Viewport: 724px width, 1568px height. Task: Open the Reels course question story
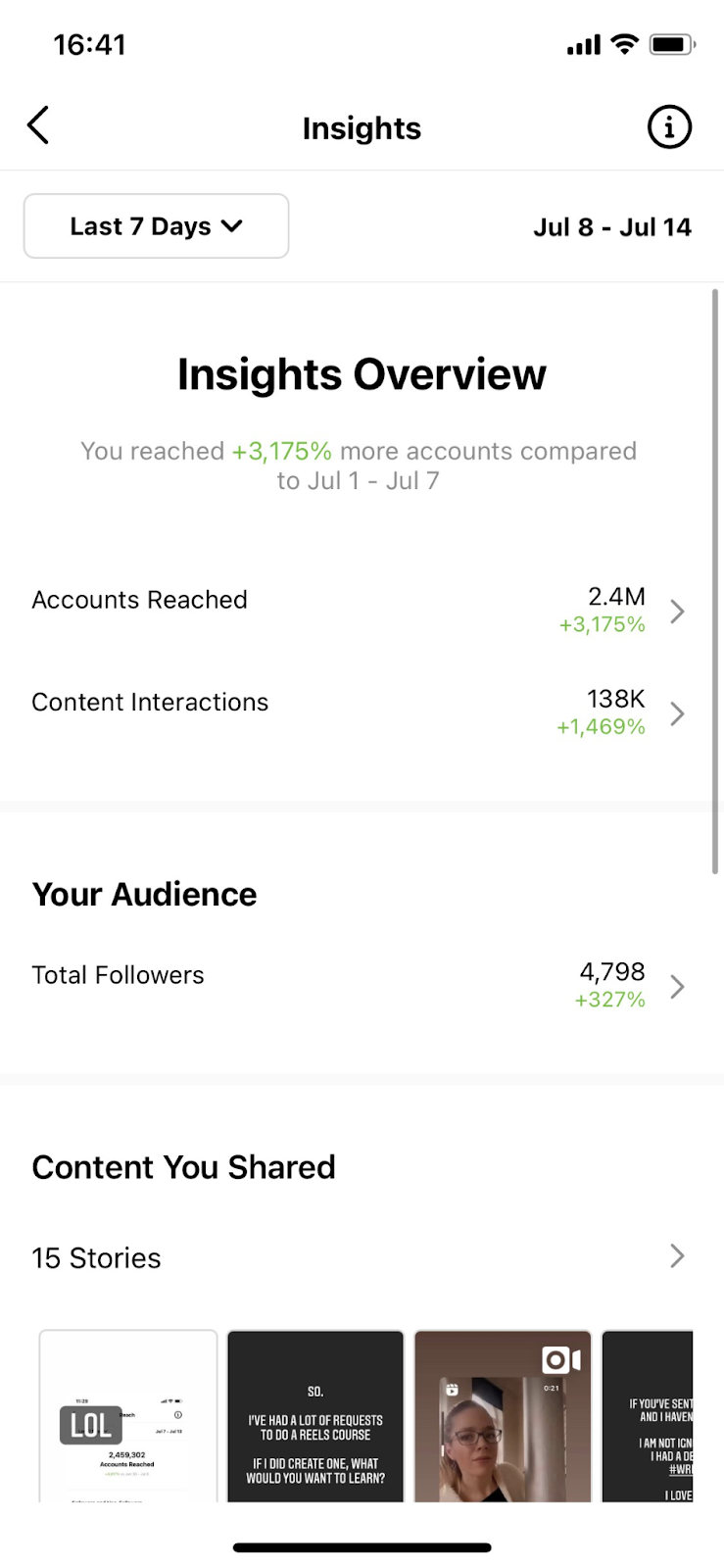[315, 1416]
